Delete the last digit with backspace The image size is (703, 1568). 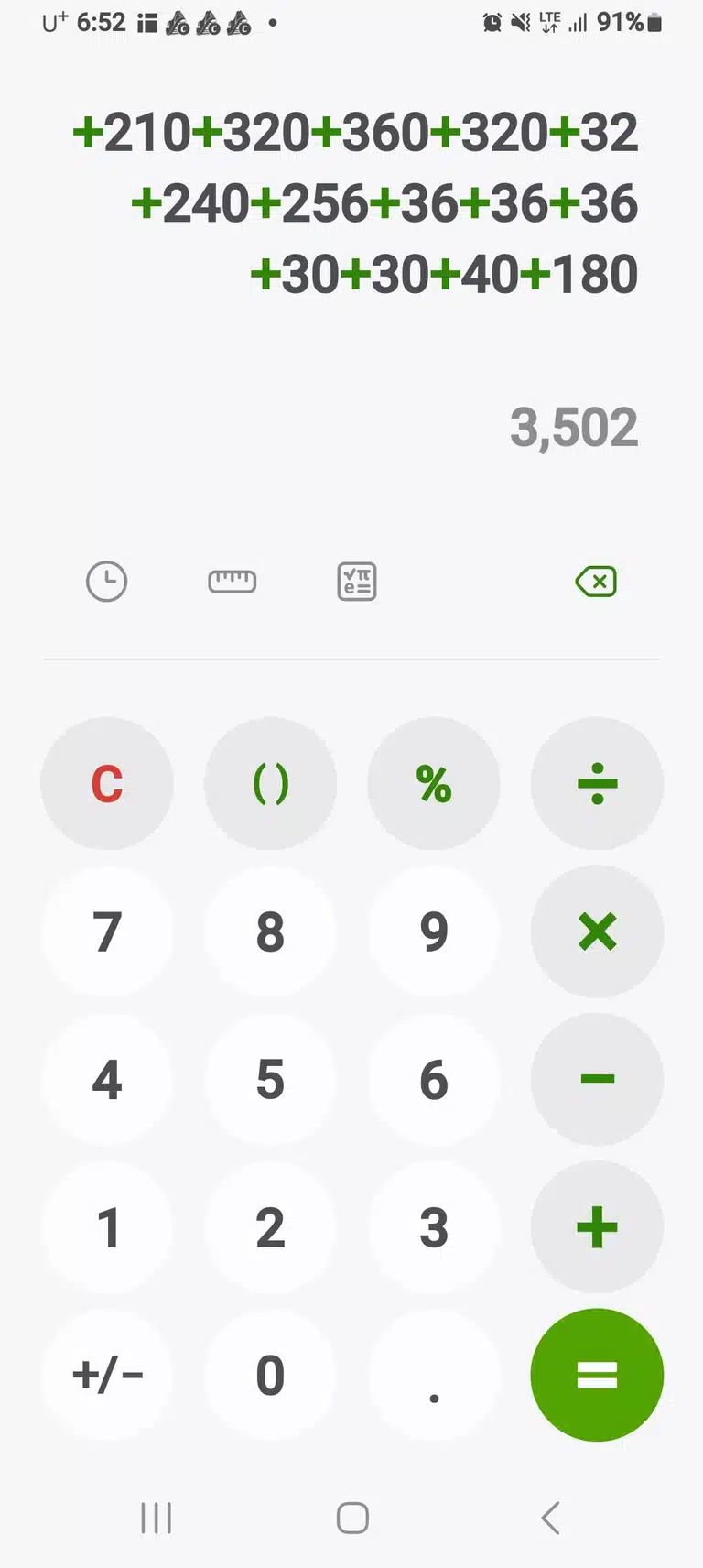click(596, 582)
